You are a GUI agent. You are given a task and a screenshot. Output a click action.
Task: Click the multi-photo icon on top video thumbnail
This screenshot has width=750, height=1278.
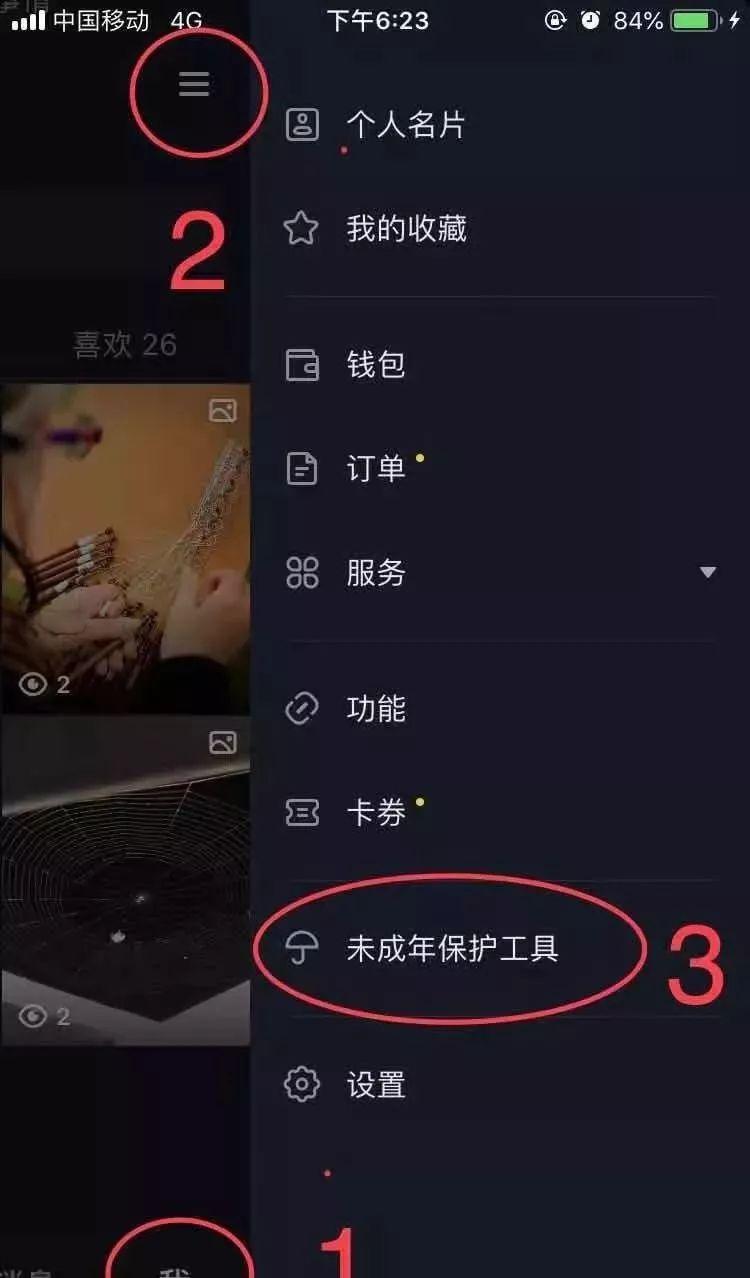225,410
